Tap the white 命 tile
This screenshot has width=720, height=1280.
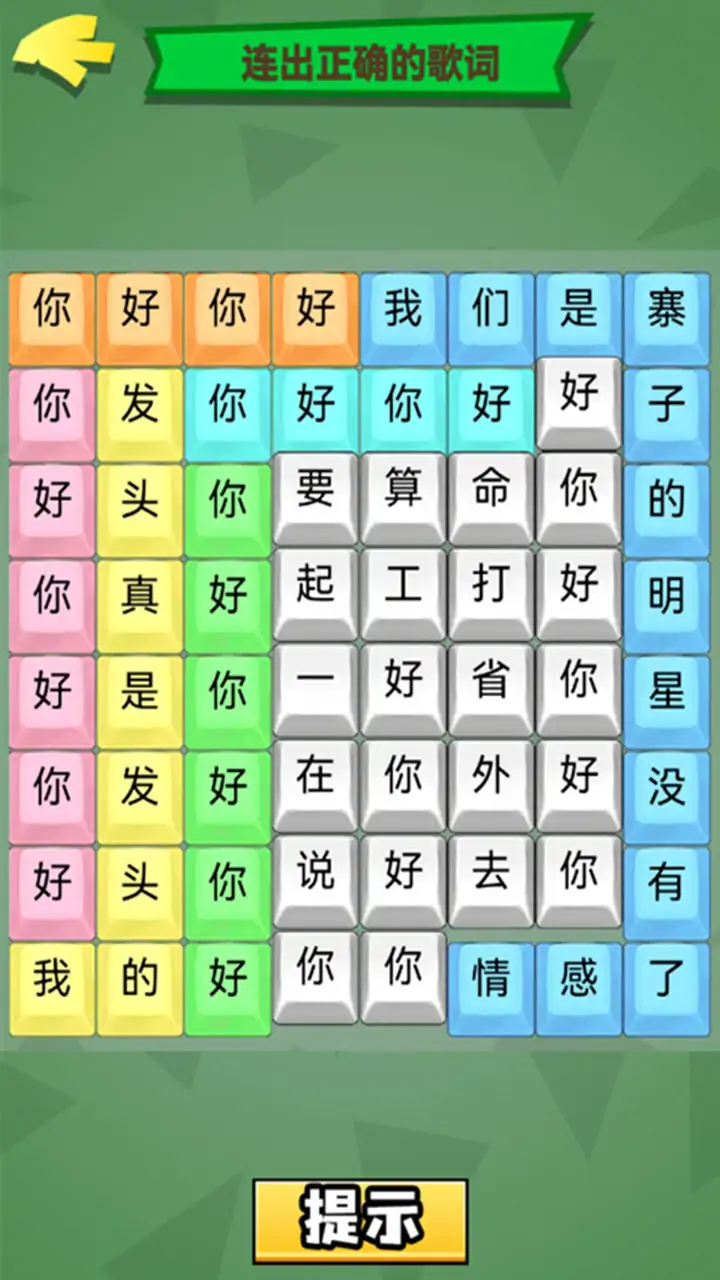(x=491, y=497)
